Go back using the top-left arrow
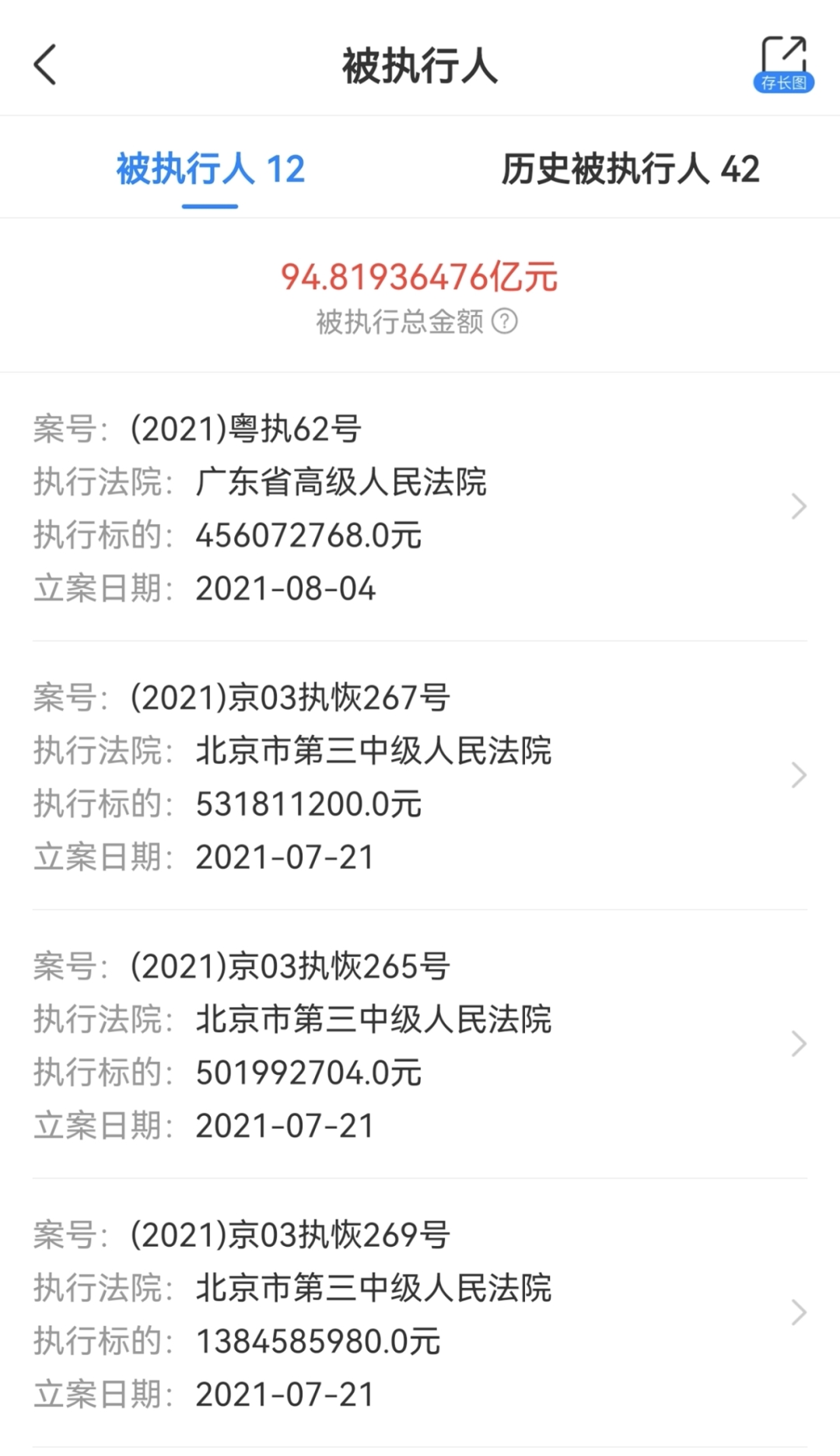840x1456 pixels. [45, 65]
